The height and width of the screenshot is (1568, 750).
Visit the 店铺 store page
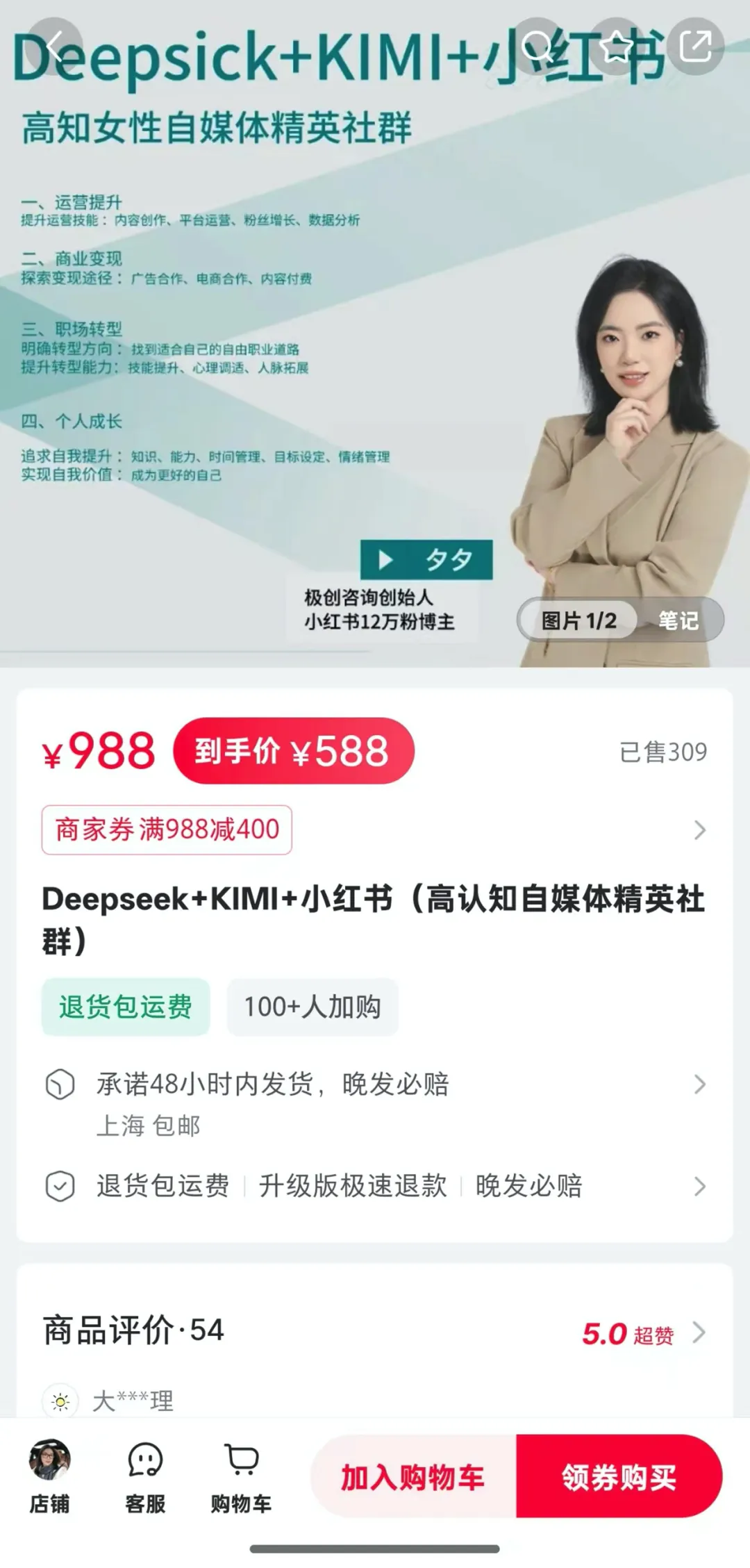(49, 1476)
